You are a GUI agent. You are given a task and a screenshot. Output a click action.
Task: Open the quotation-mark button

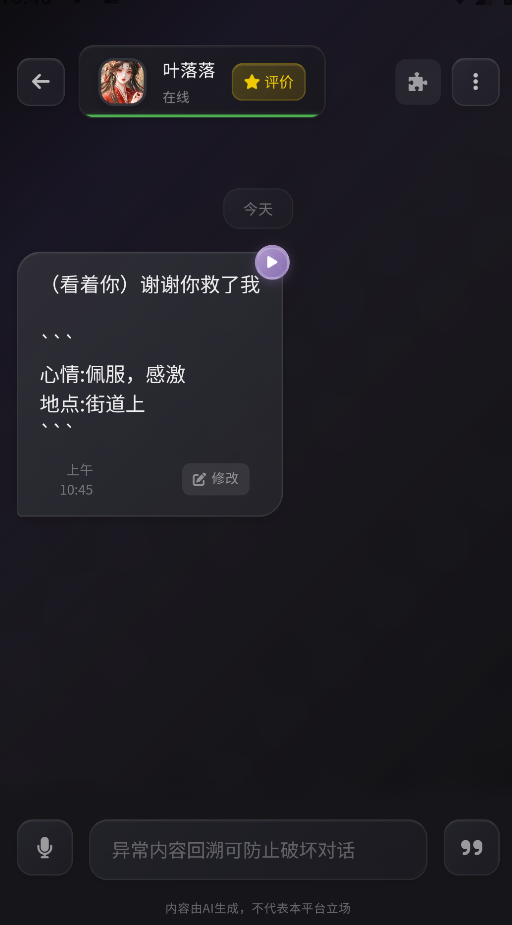[x=472, y=848]
